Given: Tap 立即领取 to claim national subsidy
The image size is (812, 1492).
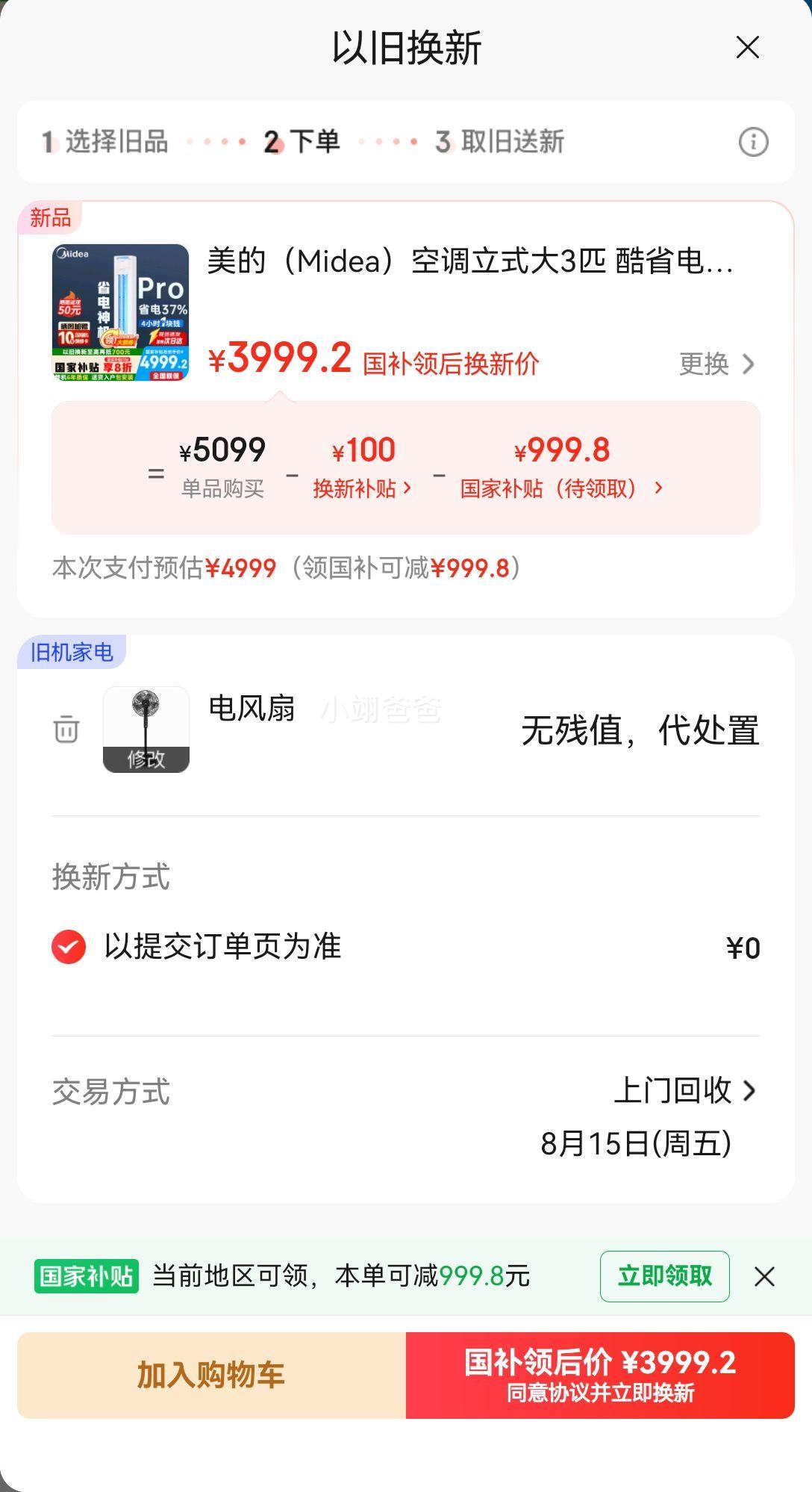Looking at the screenshot, I should tap(664, 1276).
